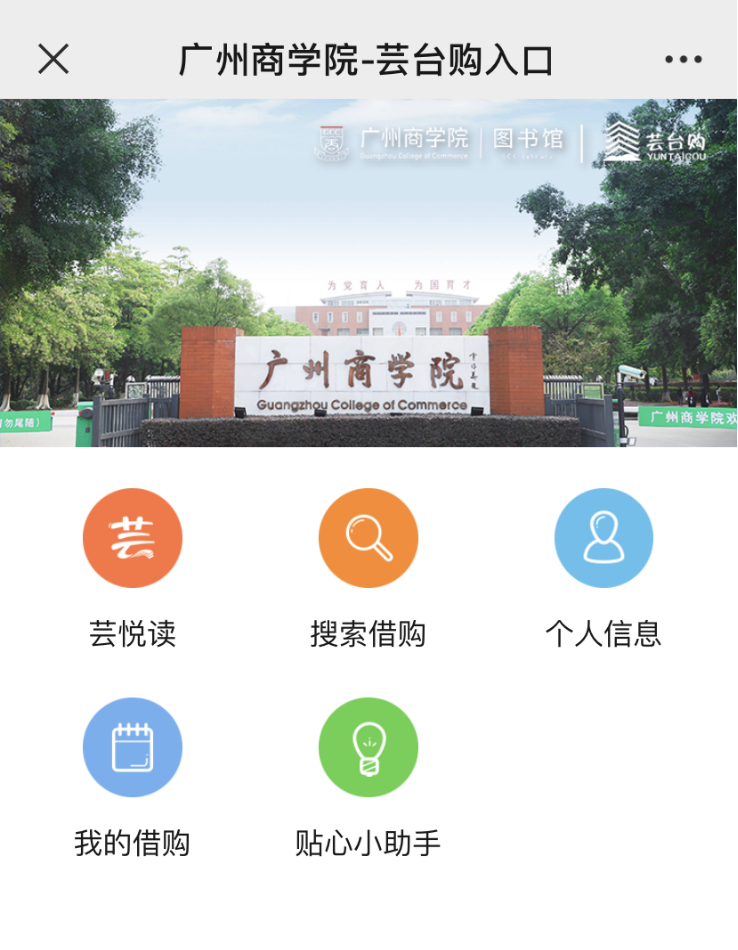This screenshot has height=950, width=738.
Task: Open the three-dot more options menu
Action: [x=684, y=58]
